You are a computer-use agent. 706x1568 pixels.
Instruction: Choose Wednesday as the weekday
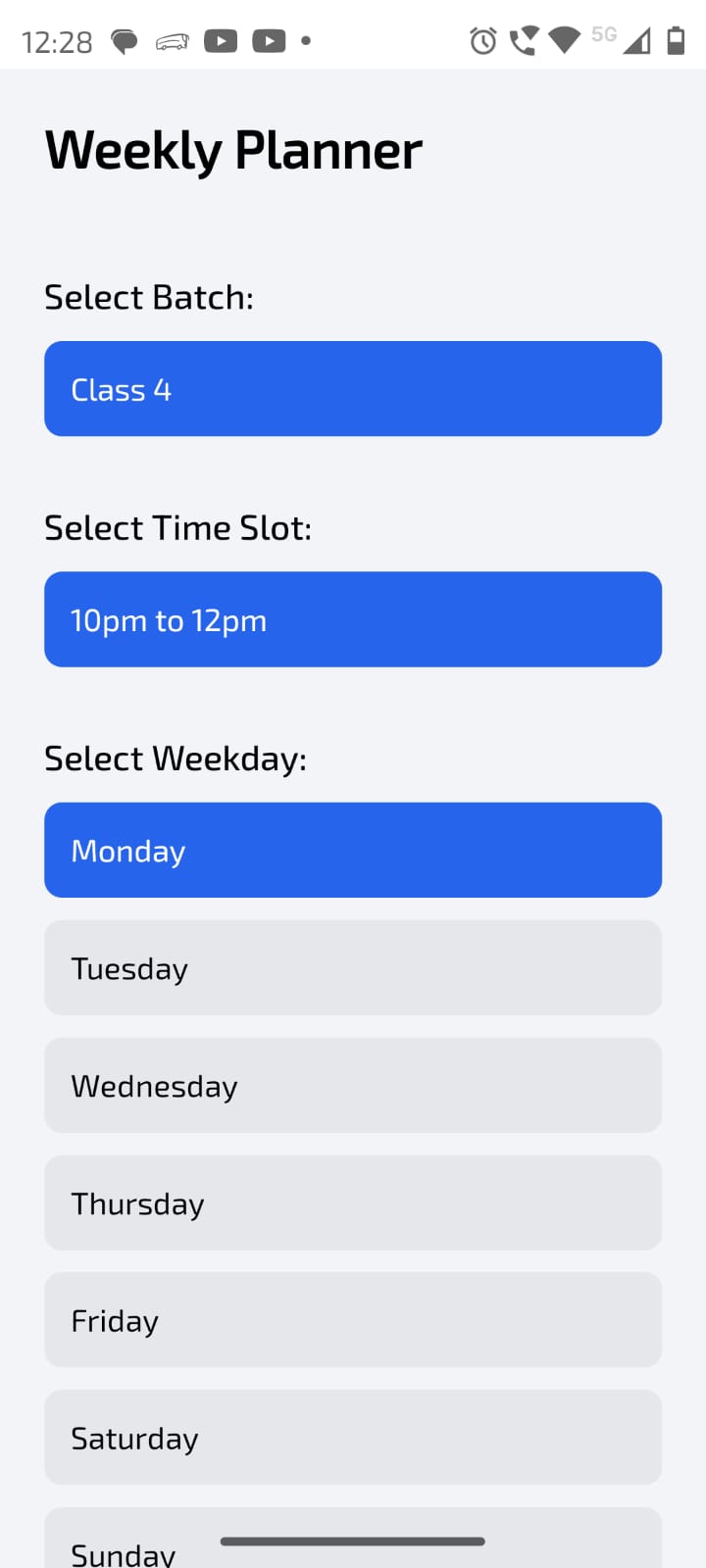[x=353, y=1085]
